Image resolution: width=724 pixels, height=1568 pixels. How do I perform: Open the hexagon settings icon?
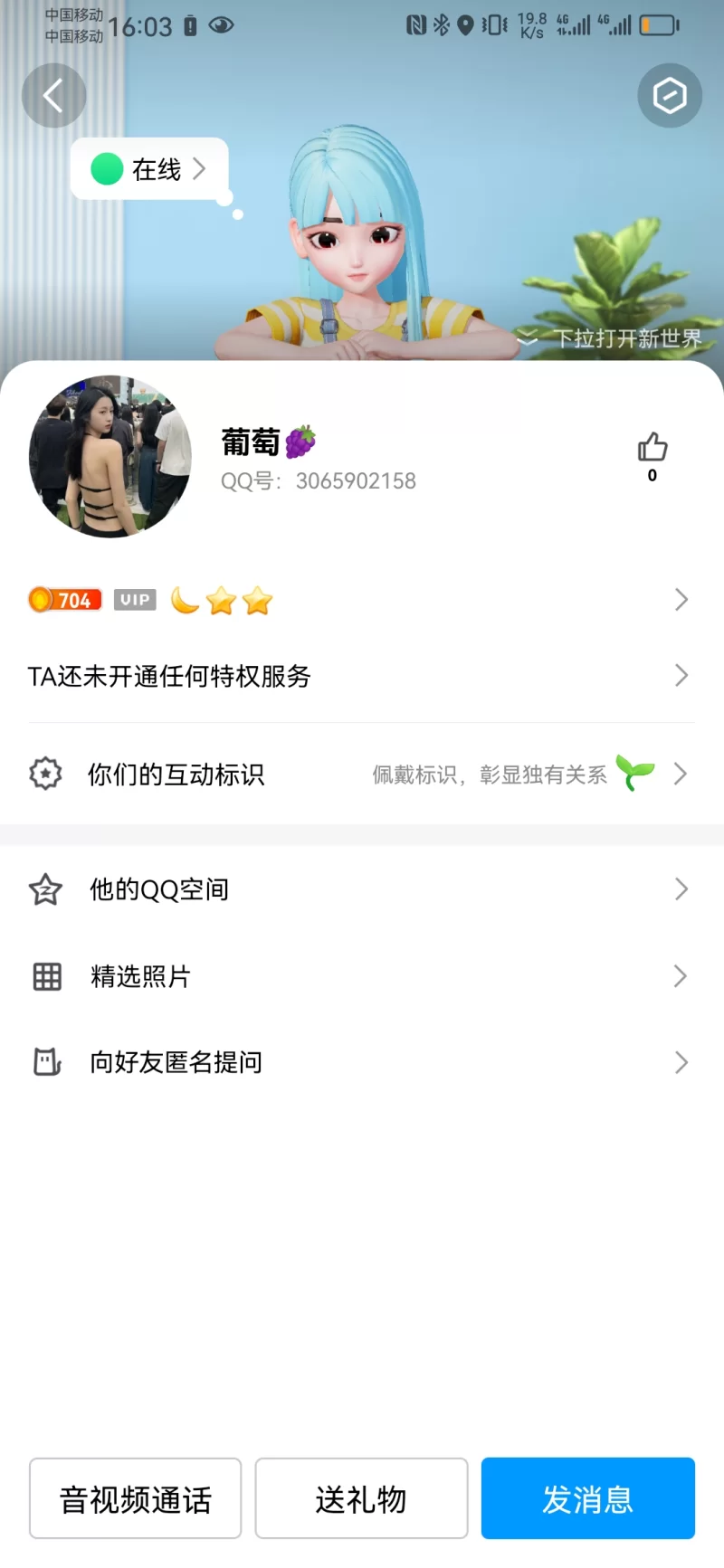tap(670, 96)
